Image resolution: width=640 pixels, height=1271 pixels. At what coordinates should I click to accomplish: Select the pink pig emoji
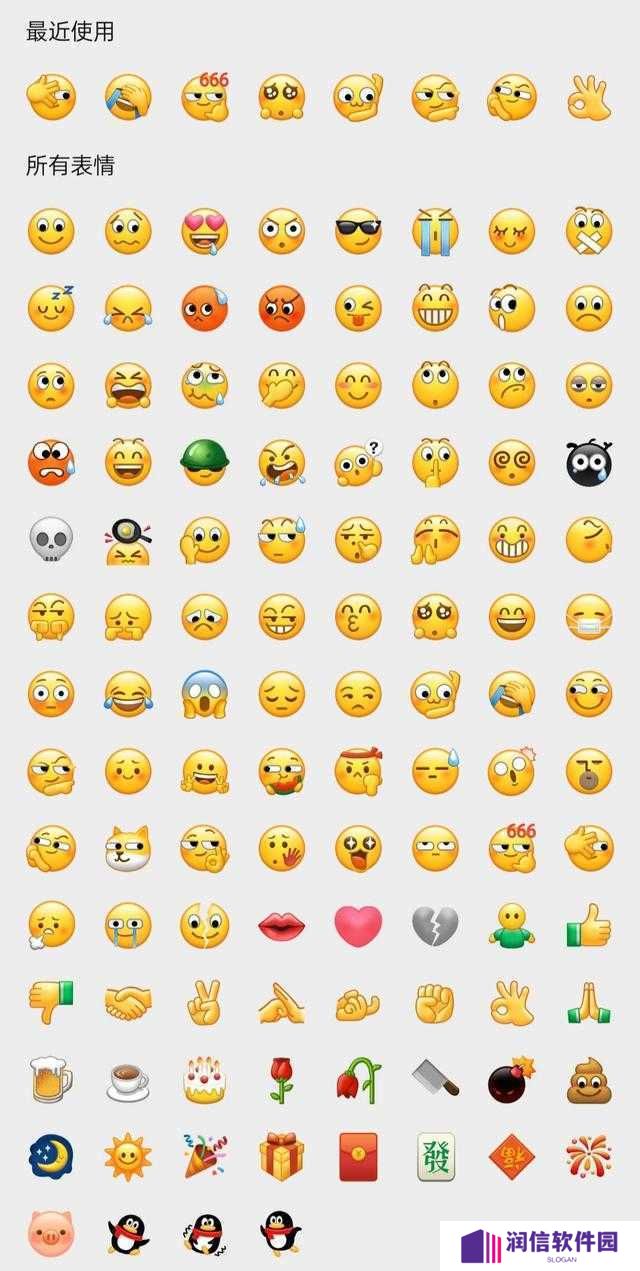coord(50,1233)
